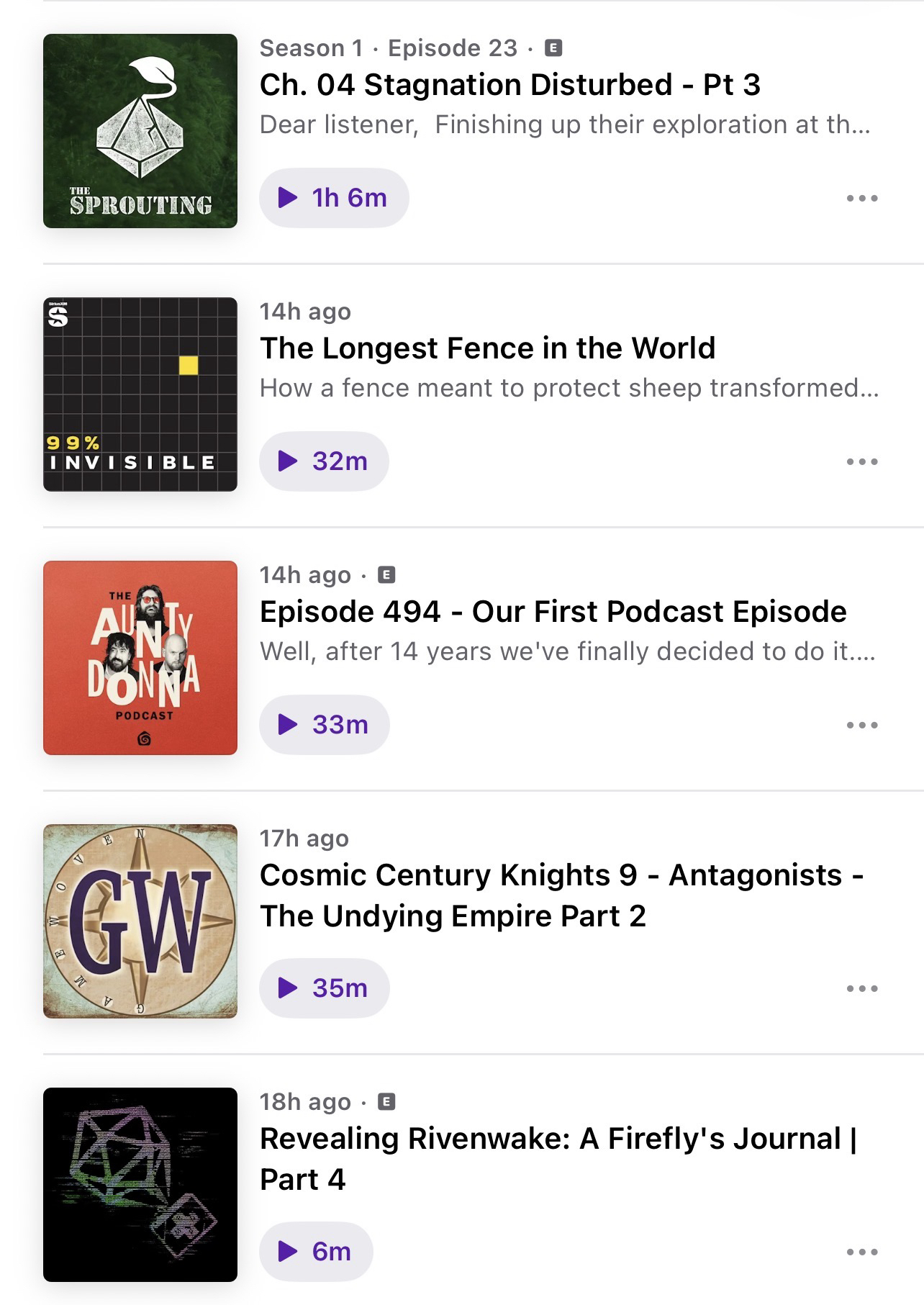This screenshot has width=924, height=1305.
Task: Open the Aunty Donna Podcast artwork
Action: 140,658
